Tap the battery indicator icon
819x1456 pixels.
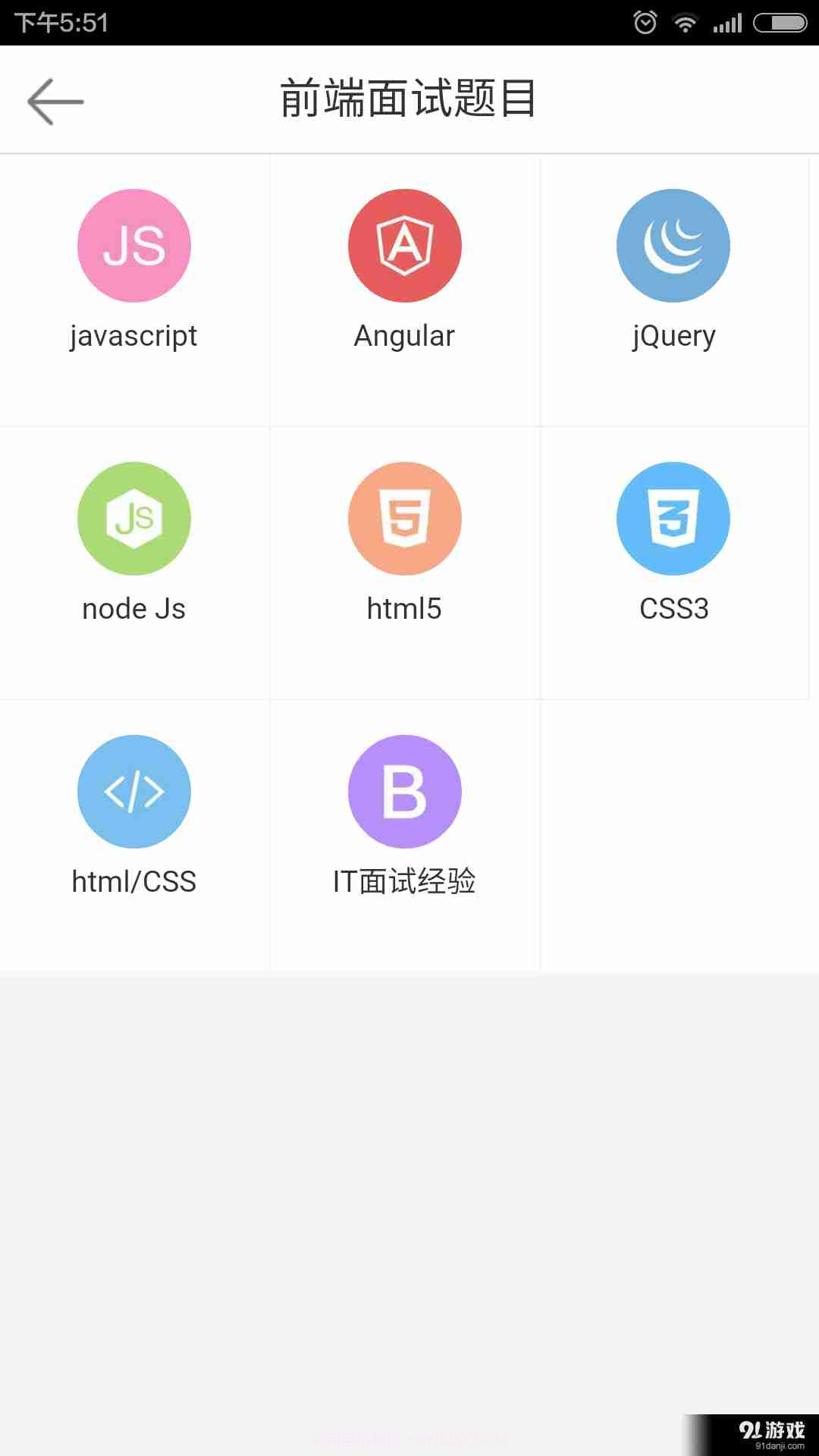point(781,22)
